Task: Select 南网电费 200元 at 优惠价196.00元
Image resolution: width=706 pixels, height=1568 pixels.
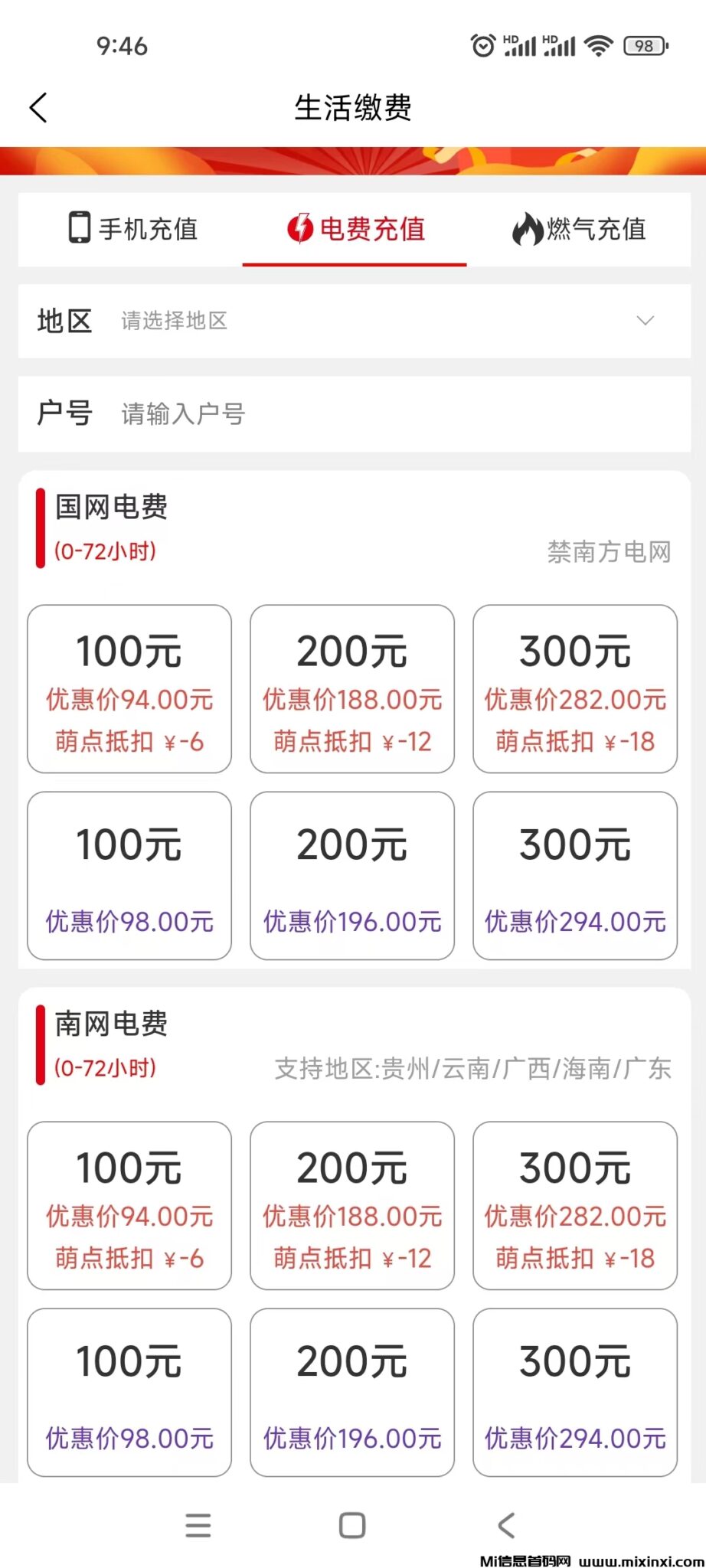Action: [352, 1393]
